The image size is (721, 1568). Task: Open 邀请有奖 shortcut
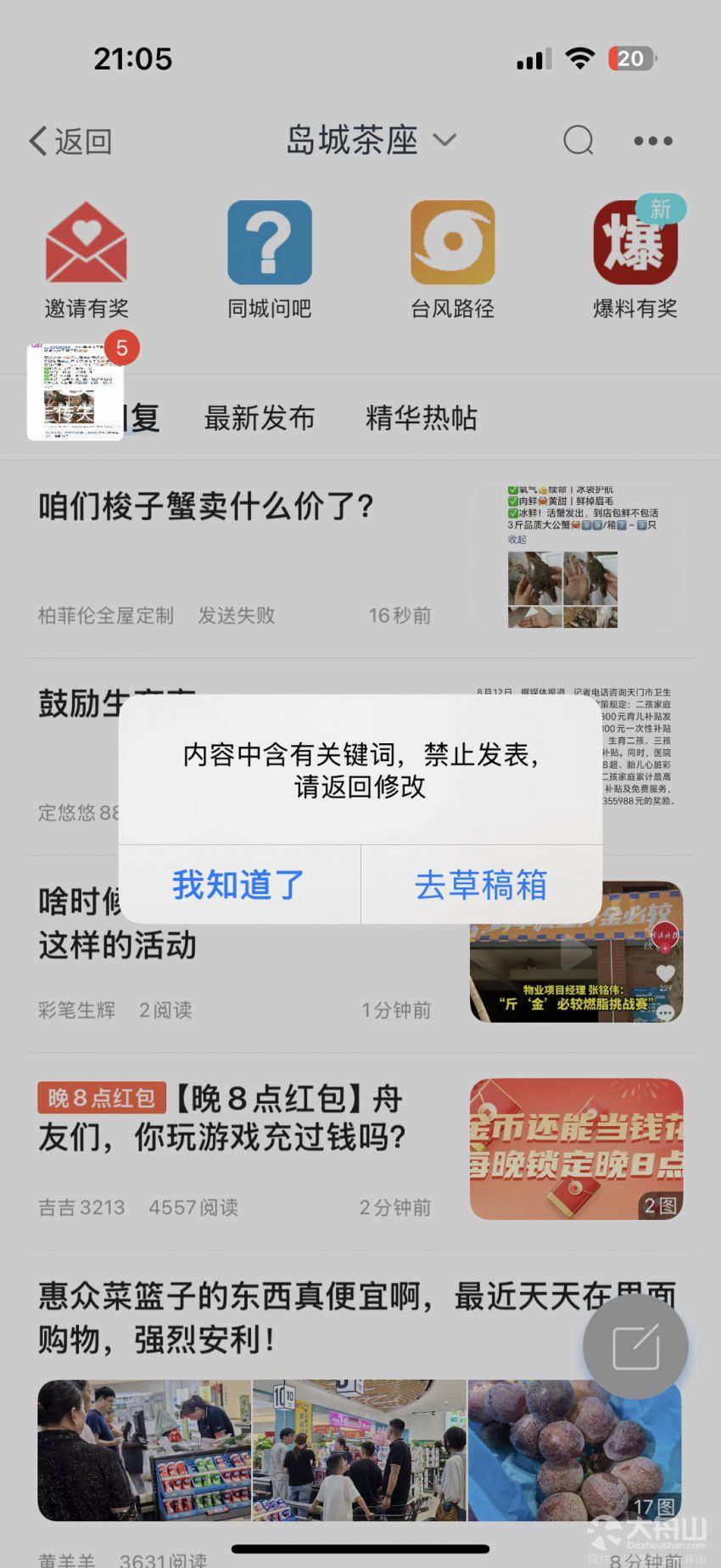(87, 260)
